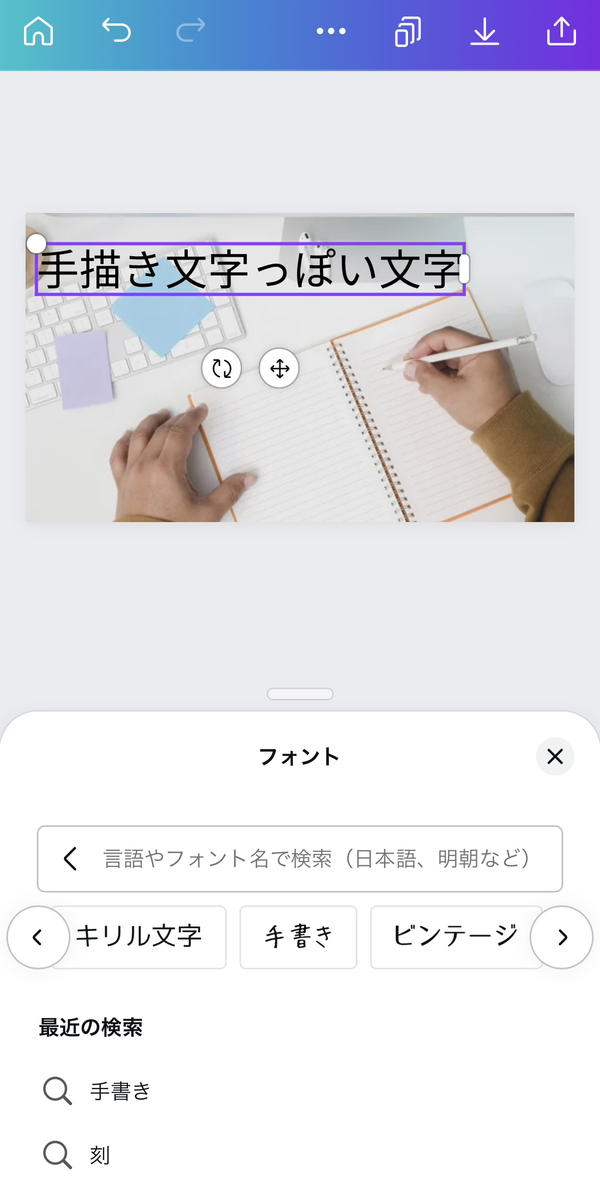Go to the Canva home screen
This screenshot has width=600, height=1200.
pos(38,32)
